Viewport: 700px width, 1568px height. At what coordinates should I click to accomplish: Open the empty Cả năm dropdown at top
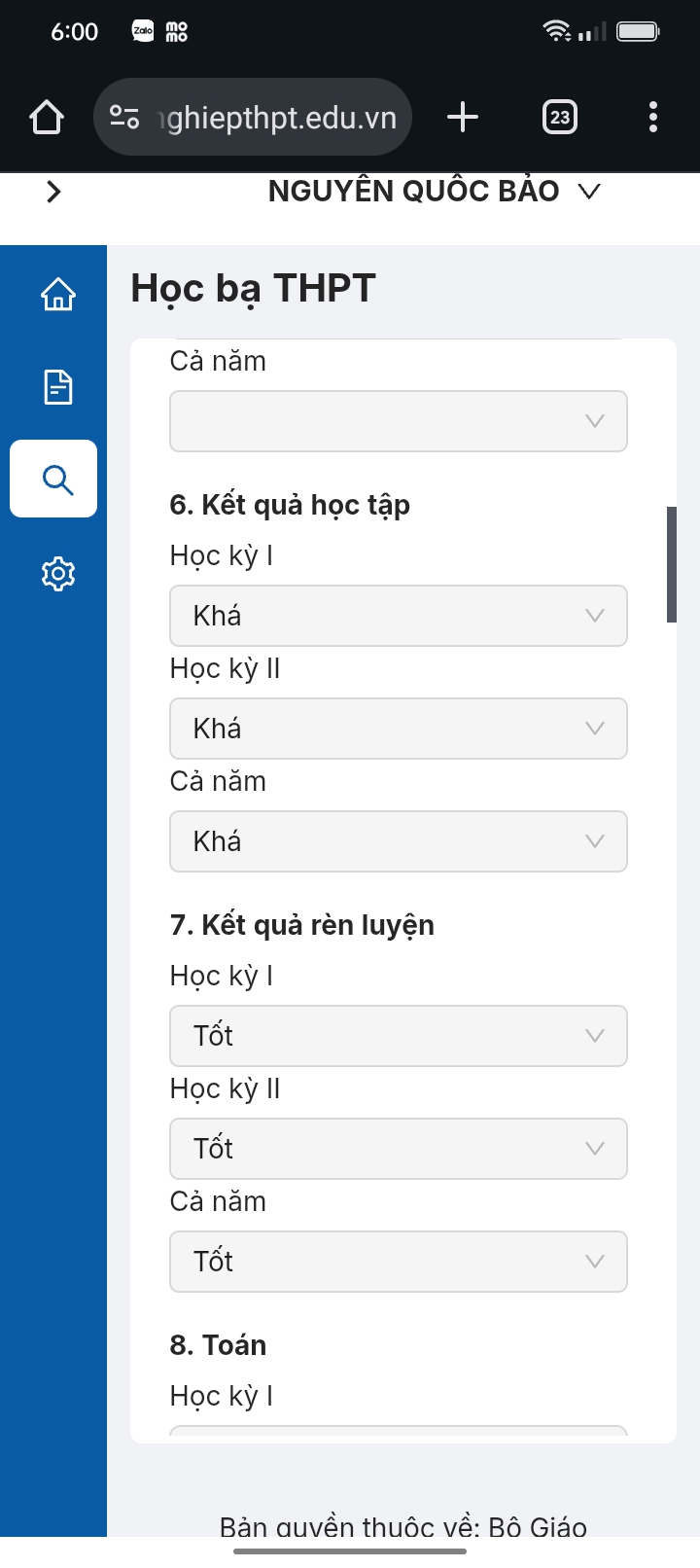pyautogui.click(x=399, y=421)
